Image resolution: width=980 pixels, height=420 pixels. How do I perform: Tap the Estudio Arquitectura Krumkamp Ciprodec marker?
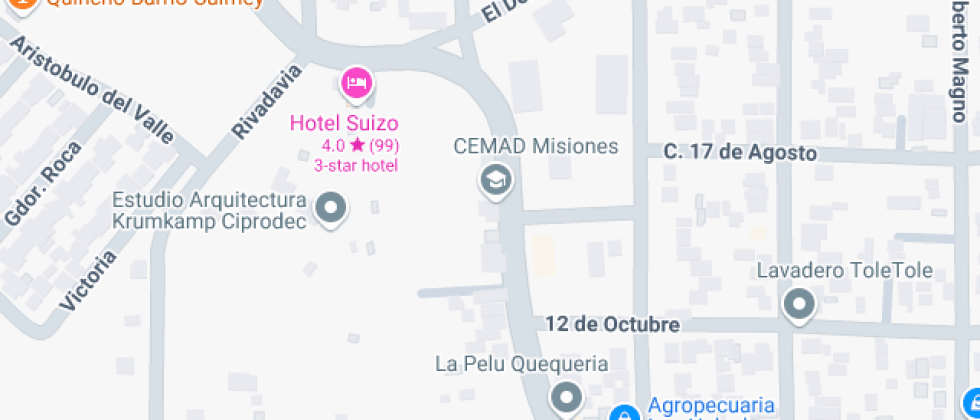coord(331,209)
